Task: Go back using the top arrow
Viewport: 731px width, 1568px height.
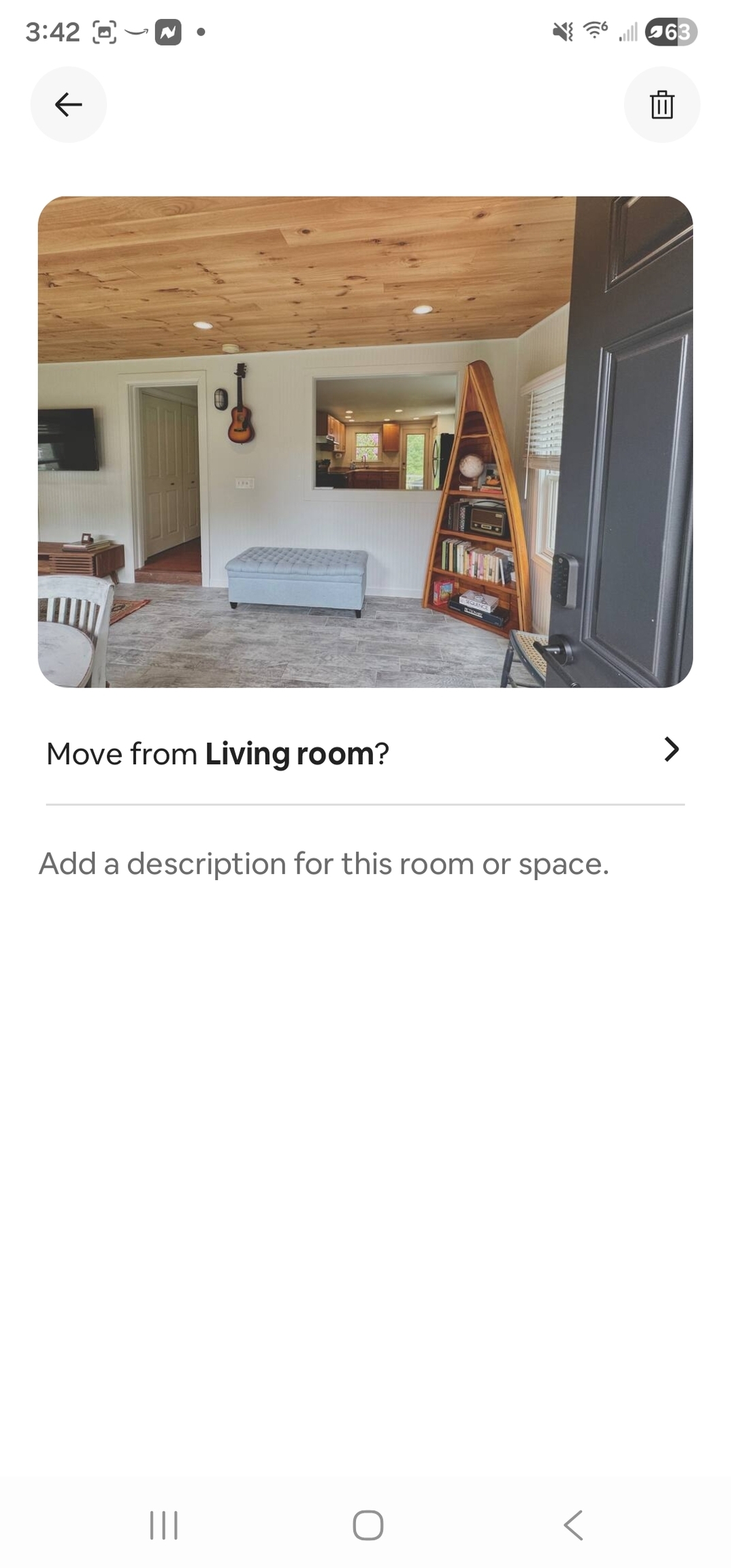Action: pos(69,105)
